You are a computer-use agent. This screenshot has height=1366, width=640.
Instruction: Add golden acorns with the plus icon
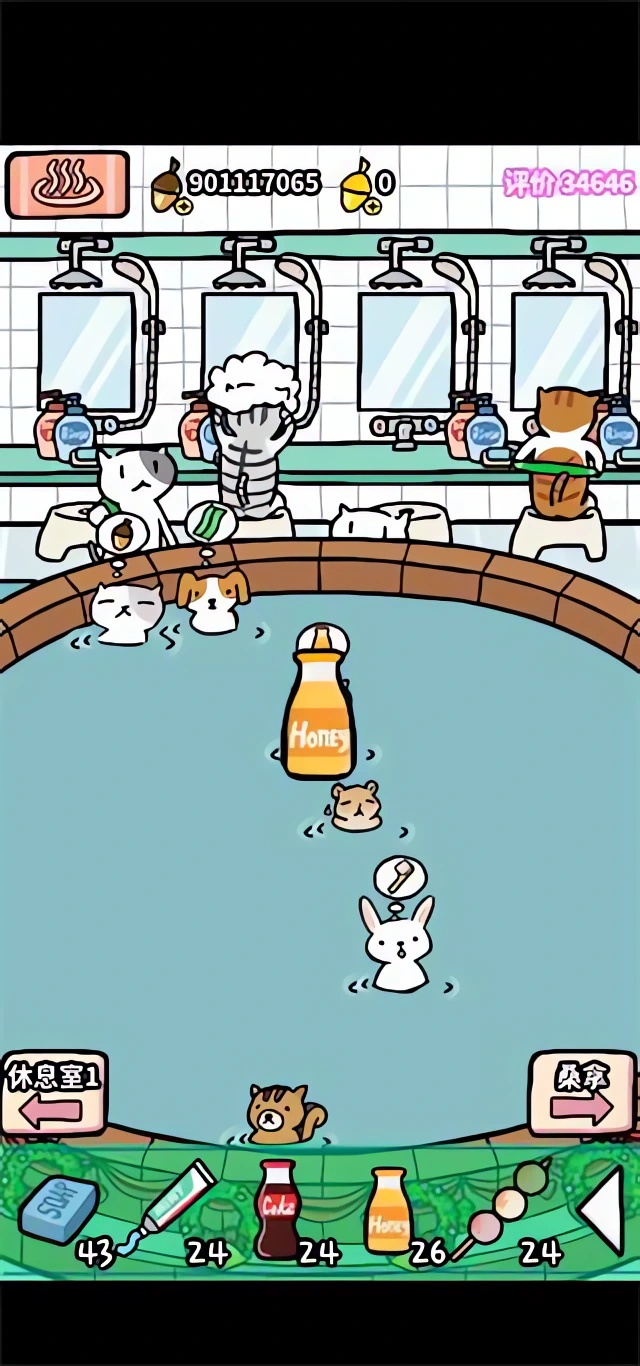[x=372, y=206]
